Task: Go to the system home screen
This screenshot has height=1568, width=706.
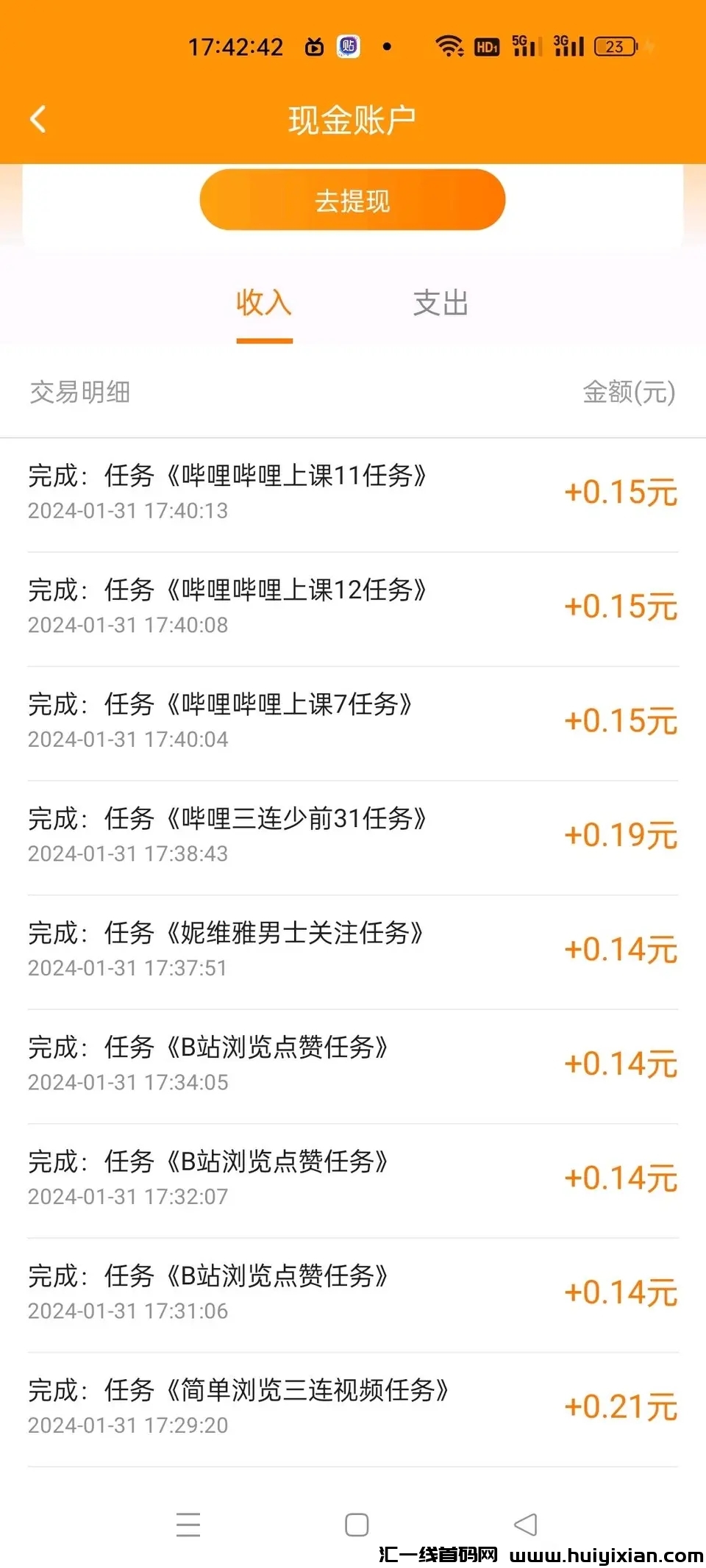Action: click(357, 1525)
